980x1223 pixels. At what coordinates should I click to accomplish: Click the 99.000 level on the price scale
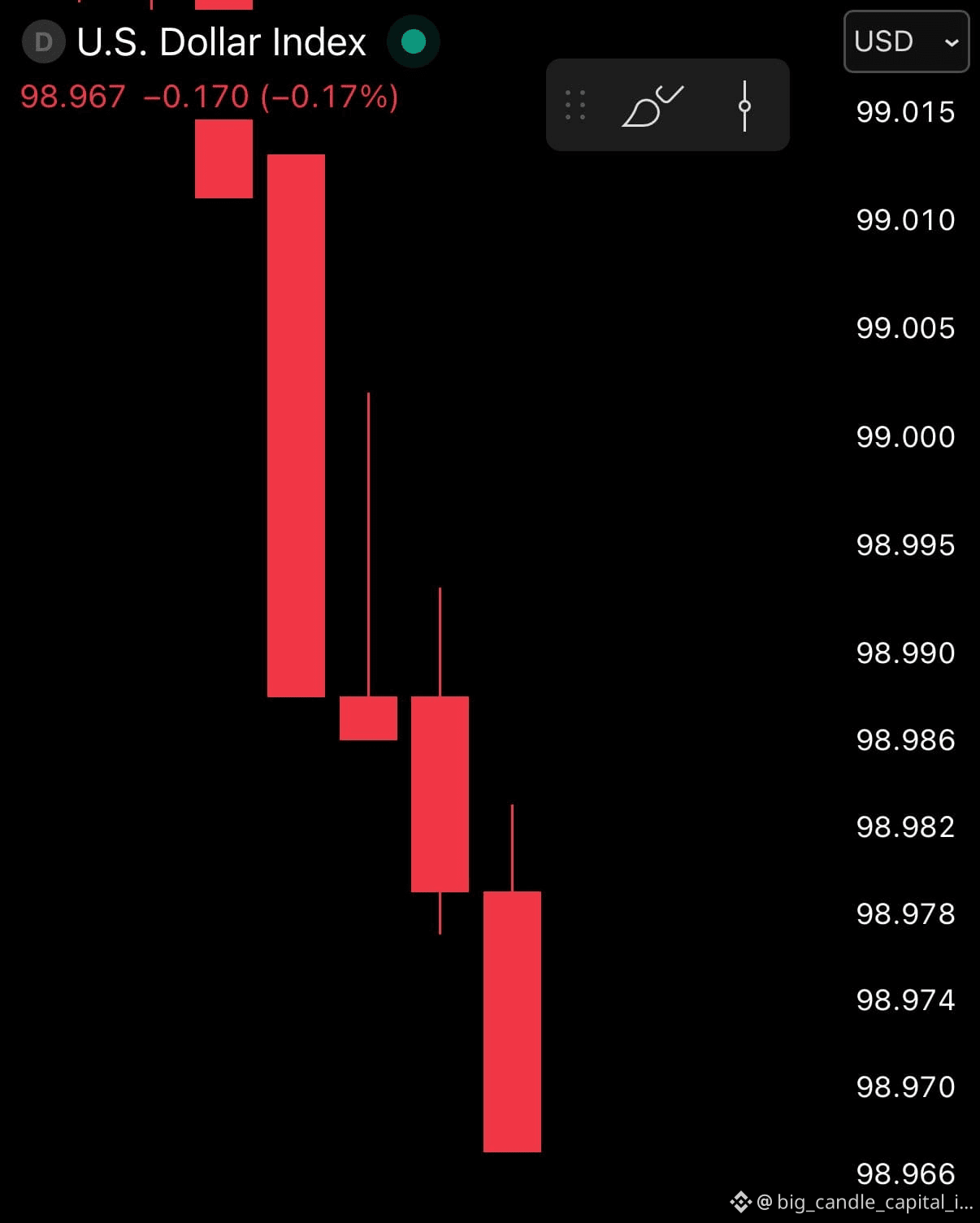pos(905,436)
